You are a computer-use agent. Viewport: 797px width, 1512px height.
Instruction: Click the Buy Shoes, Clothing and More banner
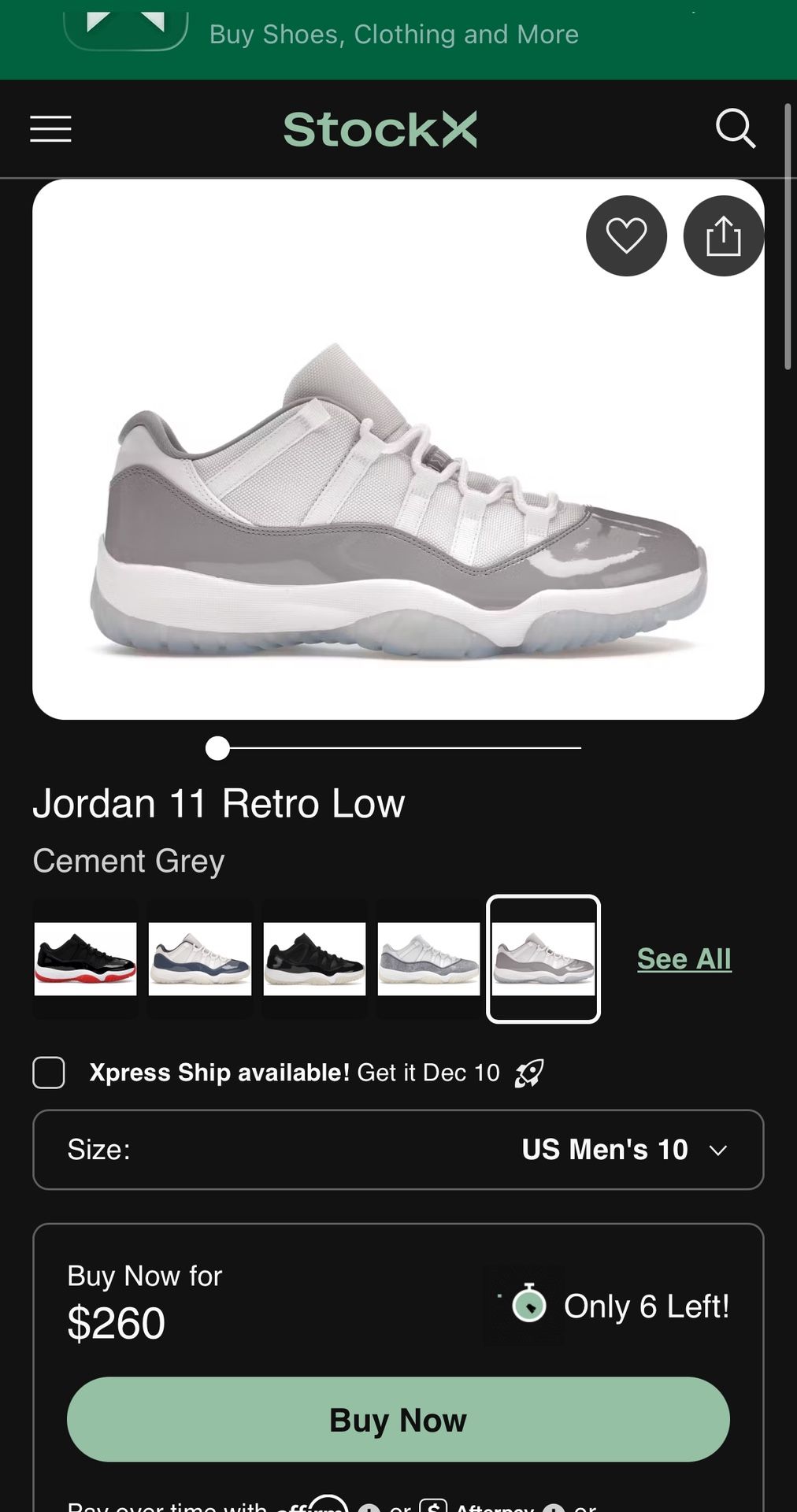pyautogui.click(x=394, y=34)
